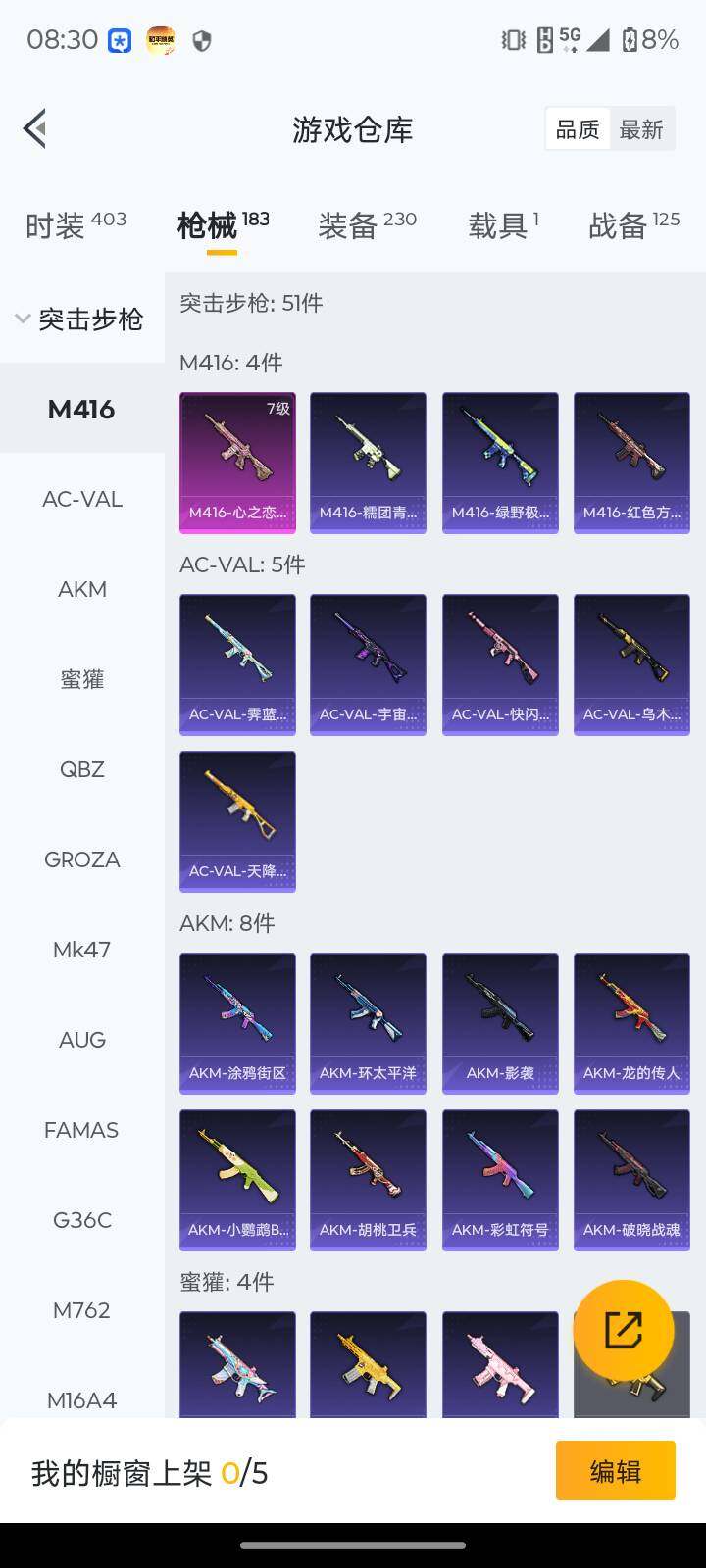The width and height of the screenshot is (706, 1568).
Task: Select AC-VAL in the side list
Action: (82, 499)
